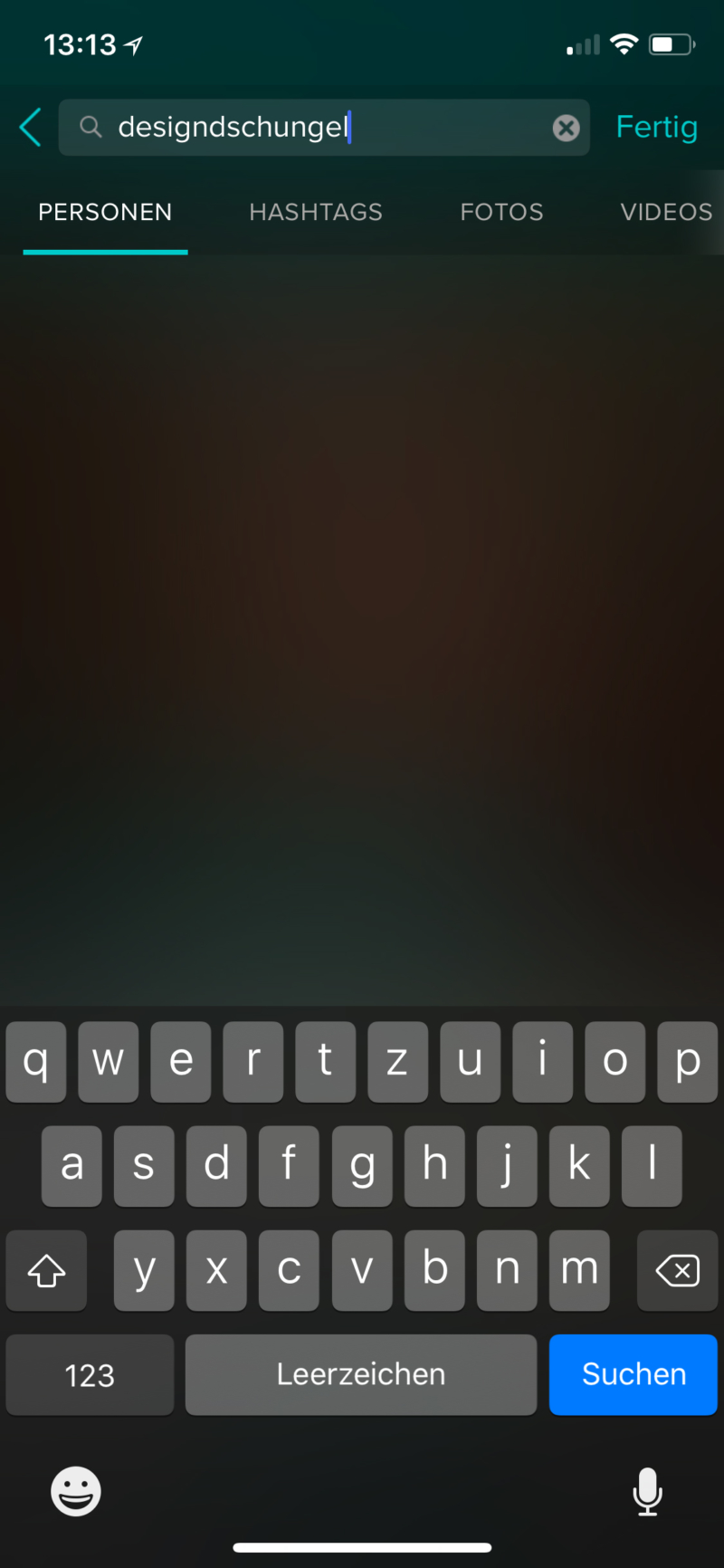Image resolution: width=724 pixels, height=1568 pixels.
Task: Switch to the Hashtags tab
Action: point(316,212)
